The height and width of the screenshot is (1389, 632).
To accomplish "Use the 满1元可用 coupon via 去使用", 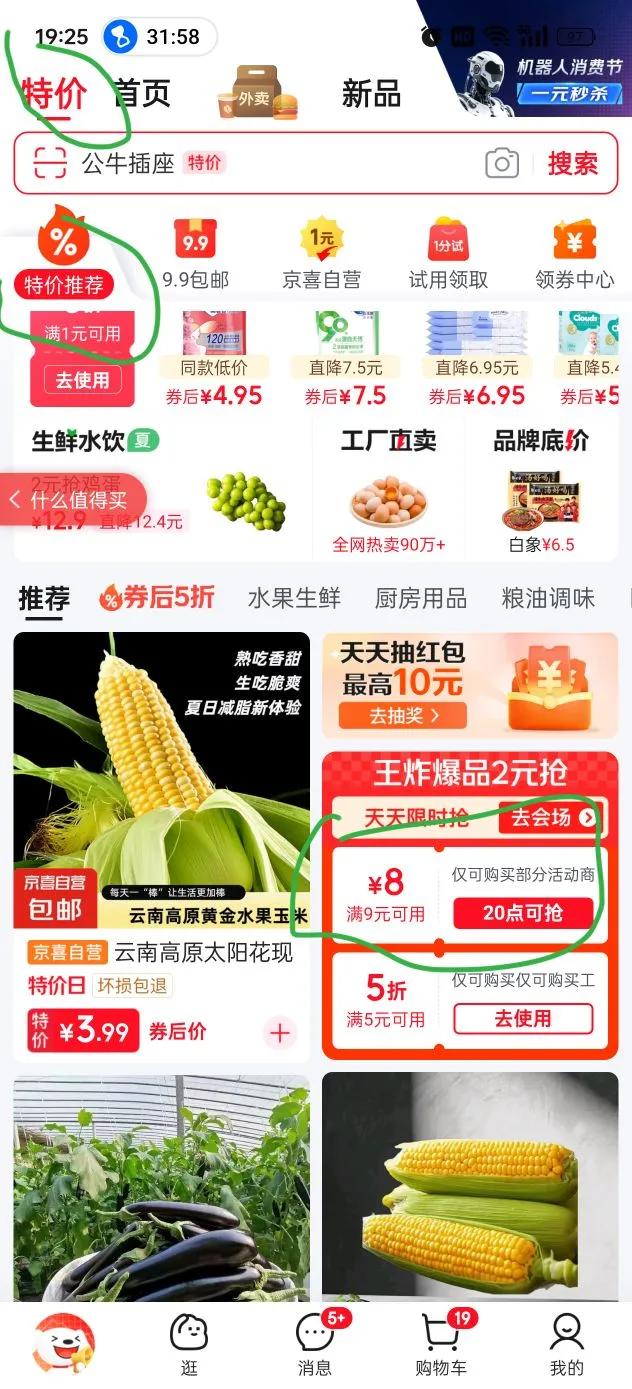I will 82,380.
